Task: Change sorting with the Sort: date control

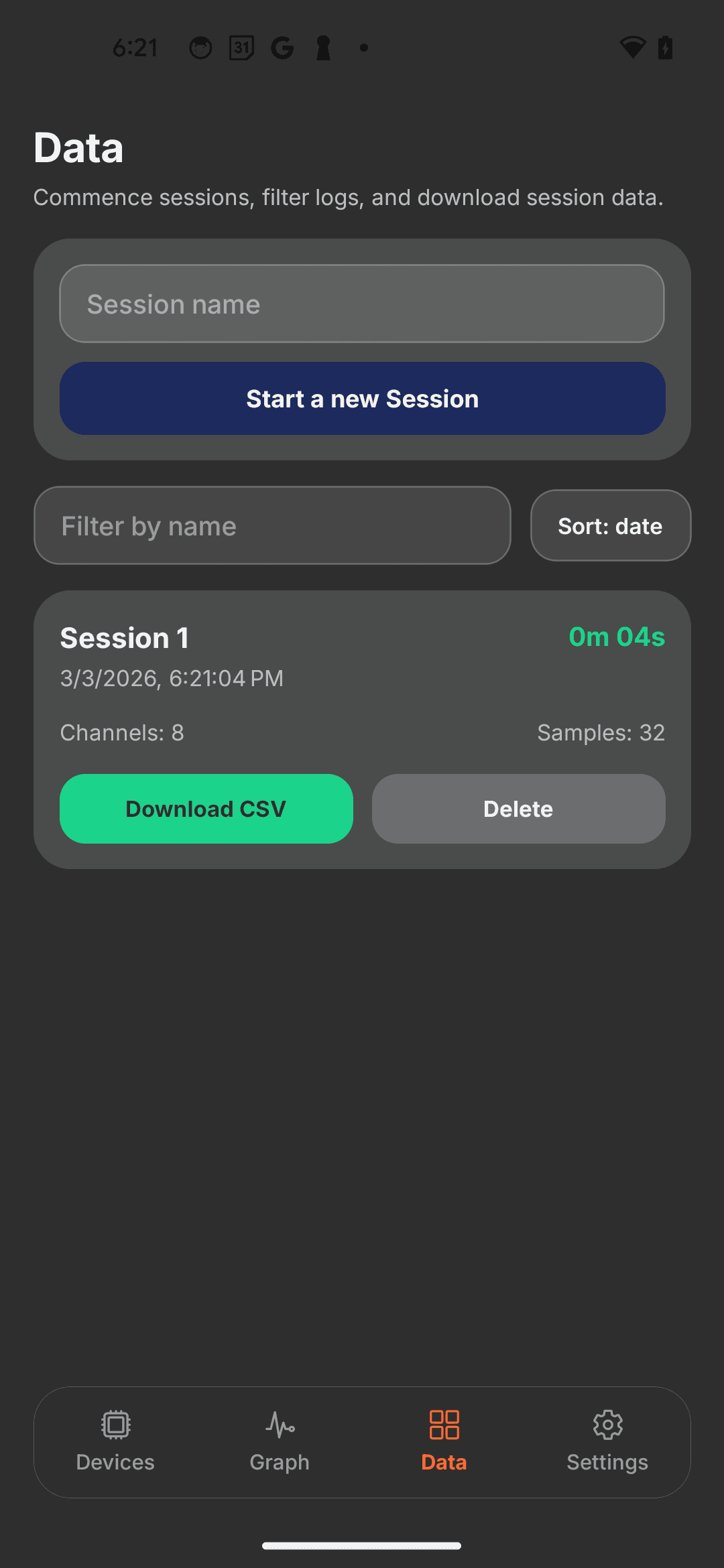Action: (x=609, y=525)
